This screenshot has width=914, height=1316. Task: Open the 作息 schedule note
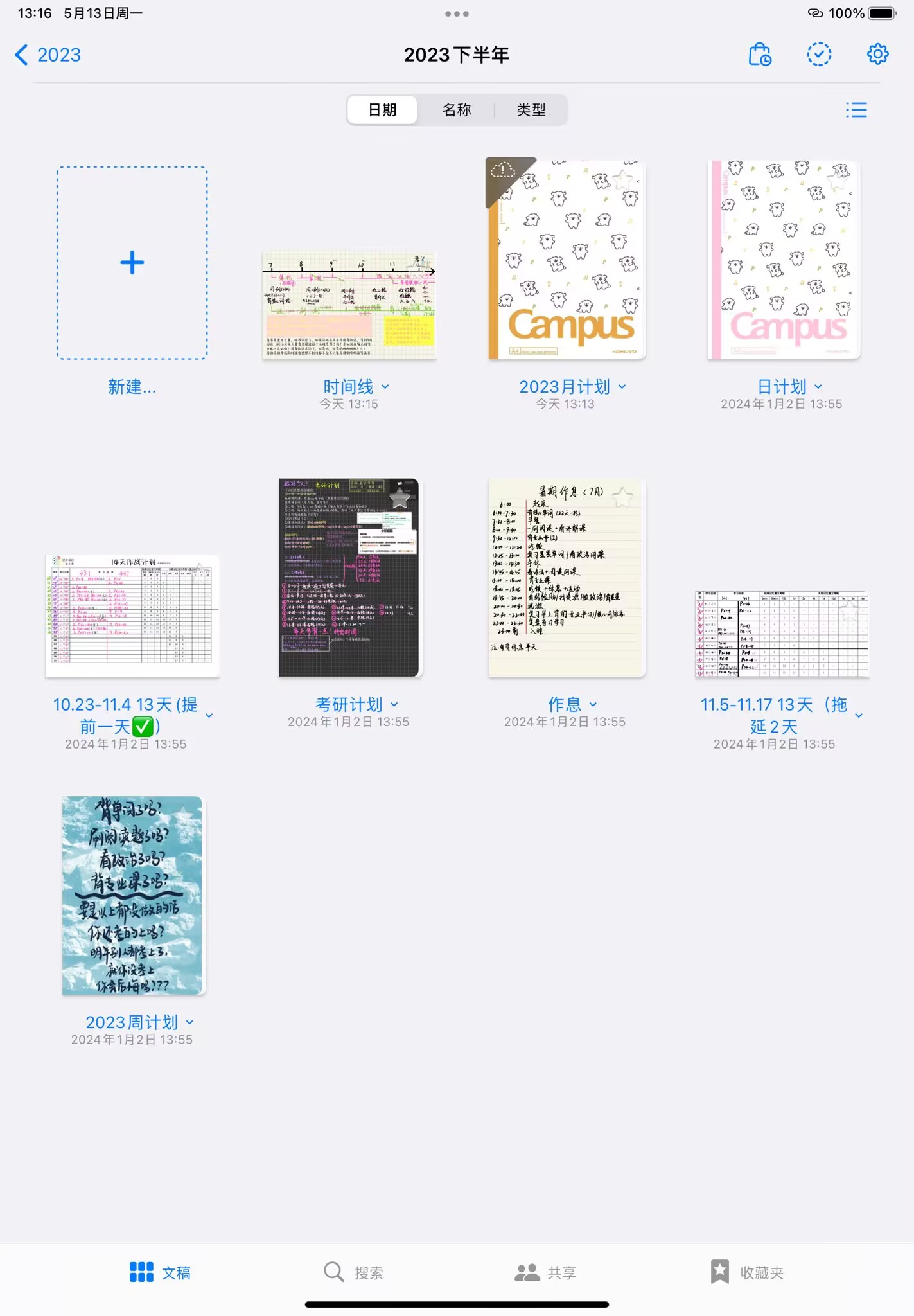[565, 577]
